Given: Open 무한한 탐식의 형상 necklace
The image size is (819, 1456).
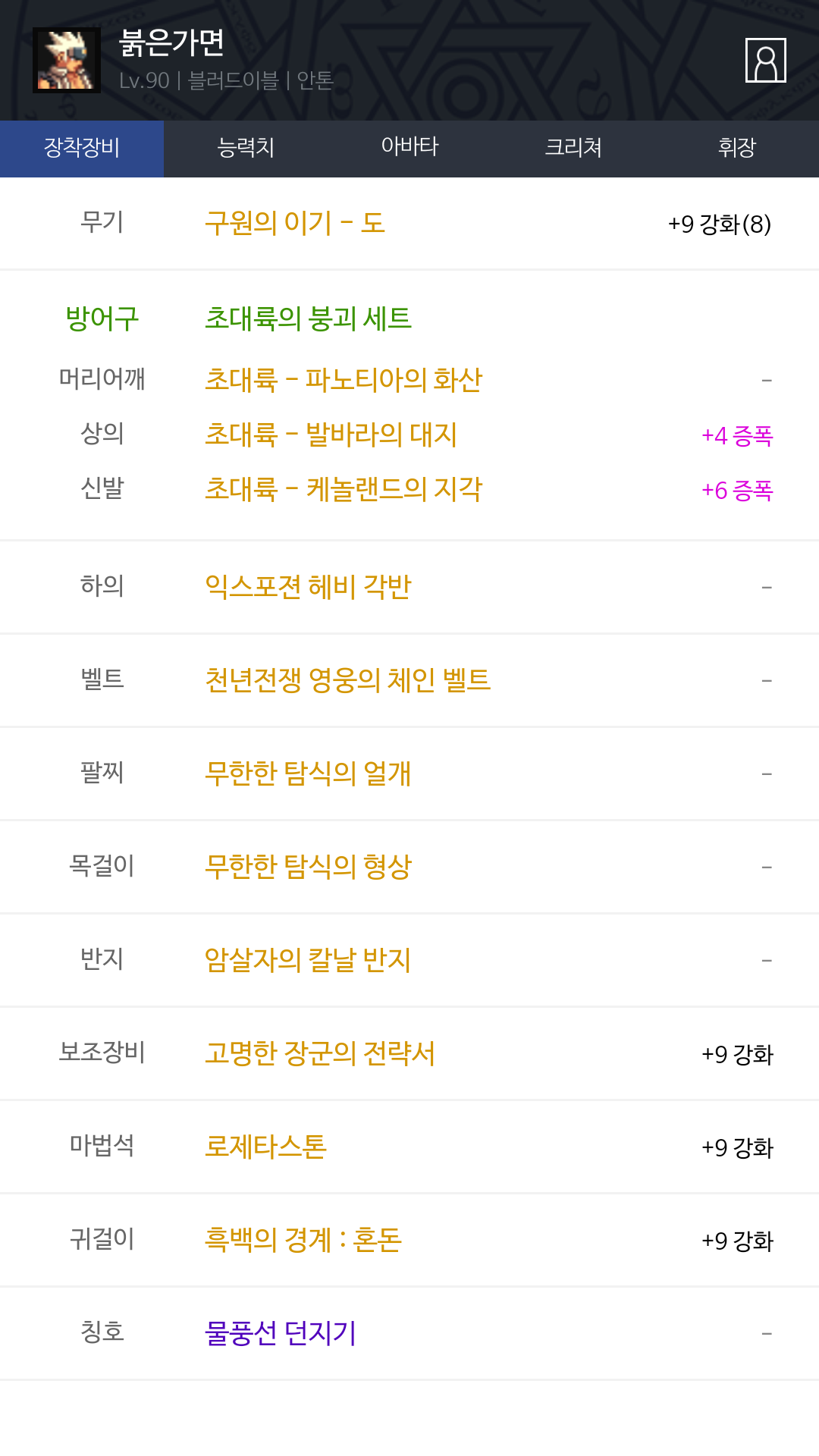Looking at the screenshot, I should tap(308, 867).
